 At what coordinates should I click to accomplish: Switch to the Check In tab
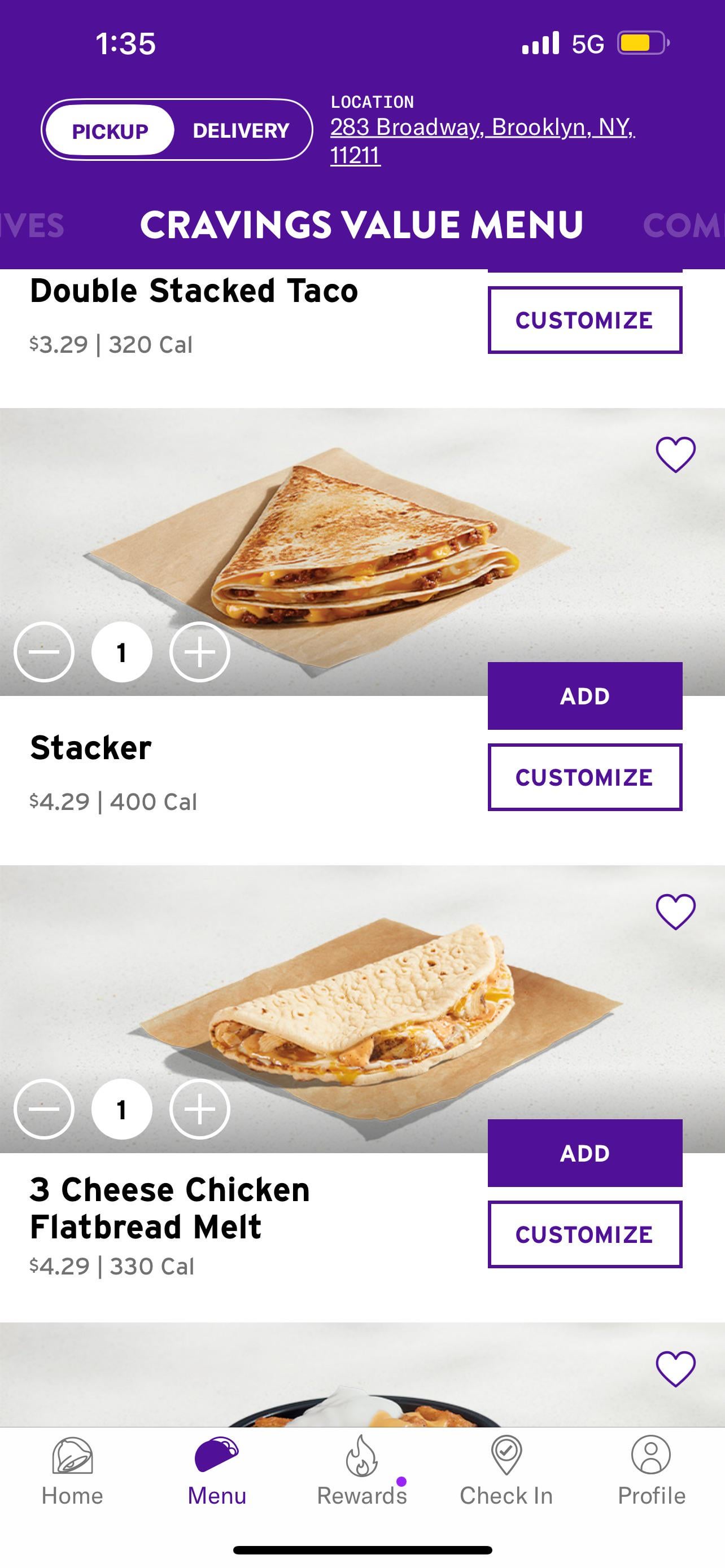tap(506, 1470)
